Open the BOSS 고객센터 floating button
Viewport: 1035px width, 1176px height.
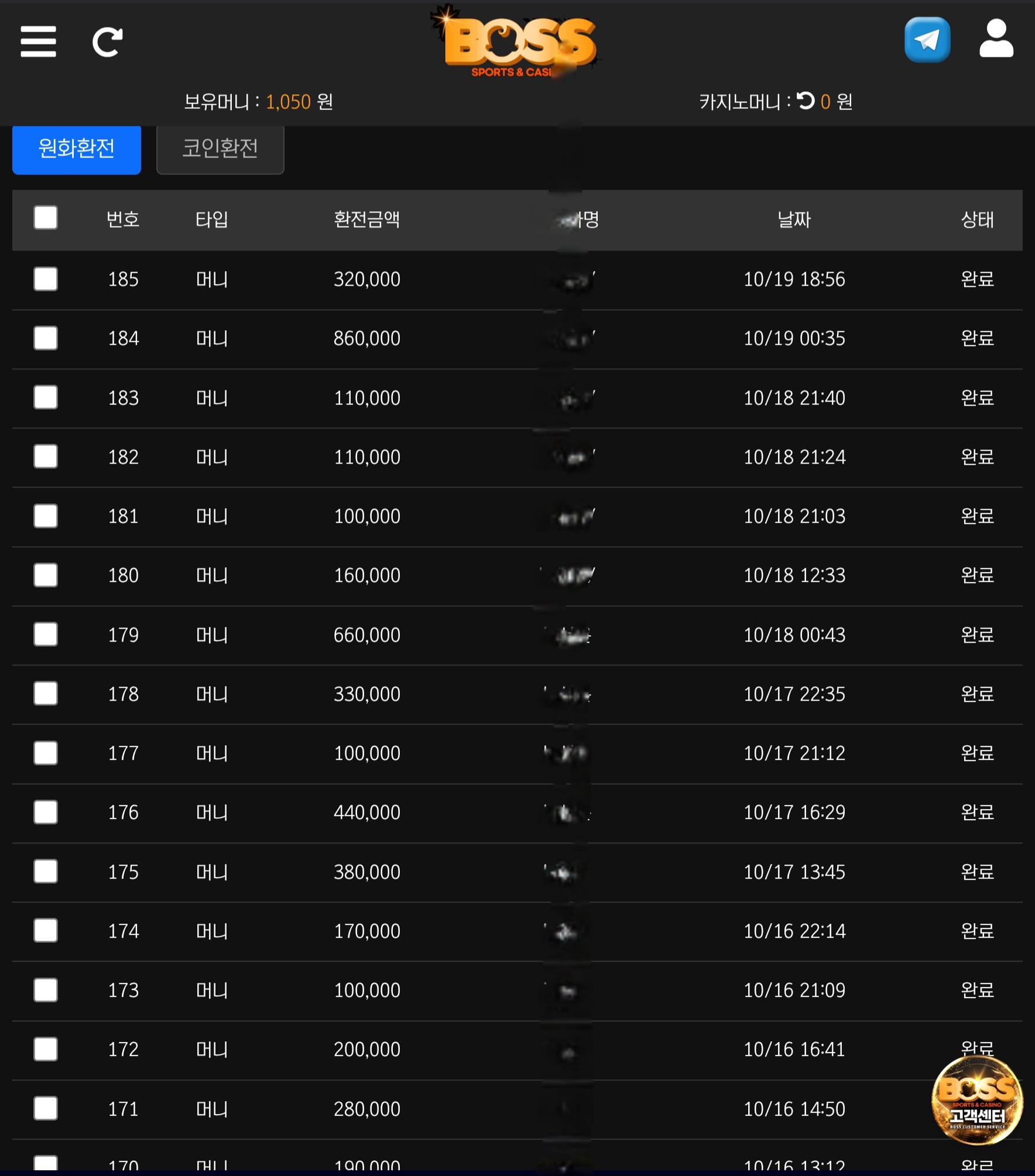(x=977, y=1100)
